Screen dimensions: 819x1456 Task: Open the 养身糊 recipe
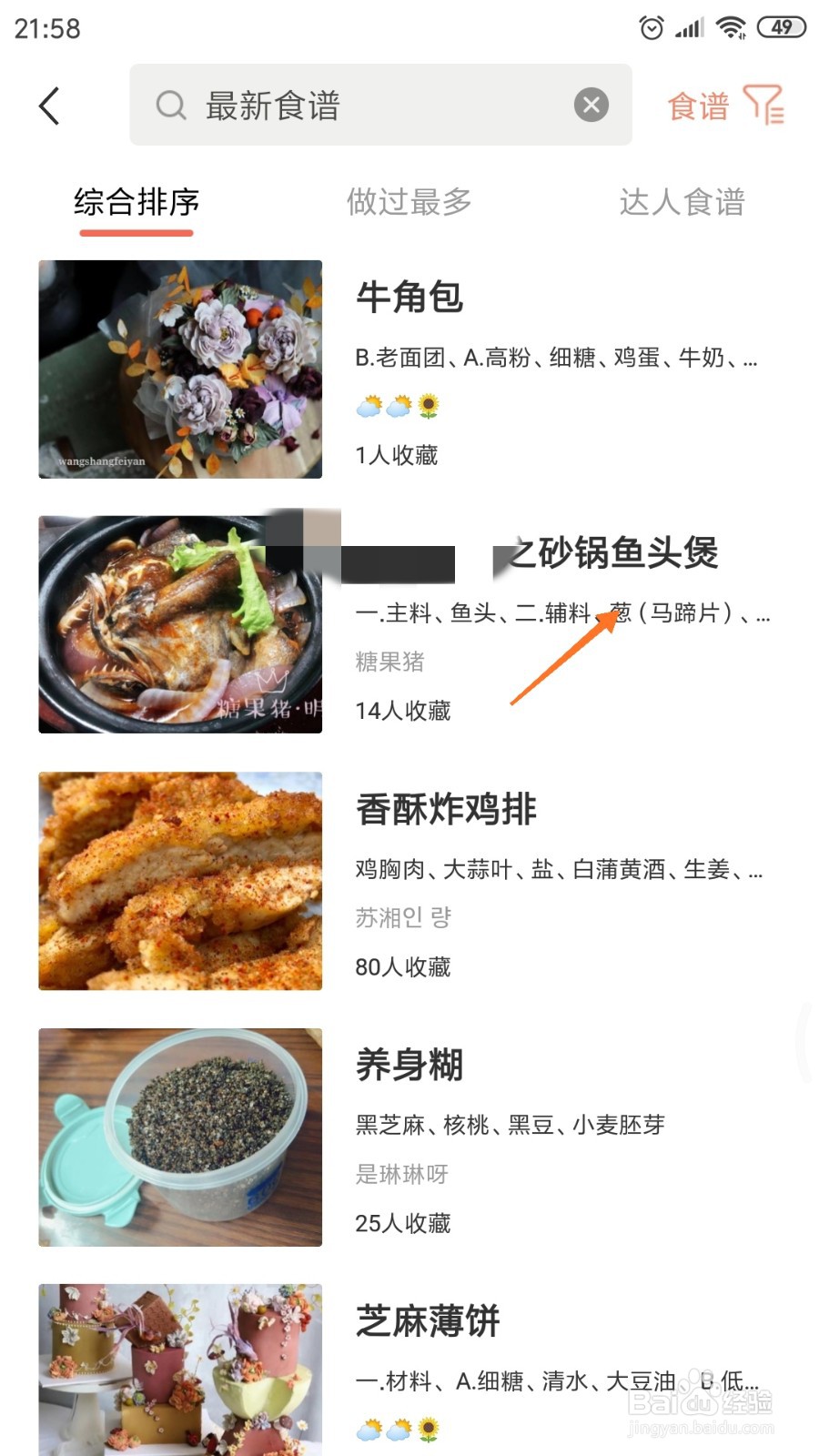coord(408,1065)
